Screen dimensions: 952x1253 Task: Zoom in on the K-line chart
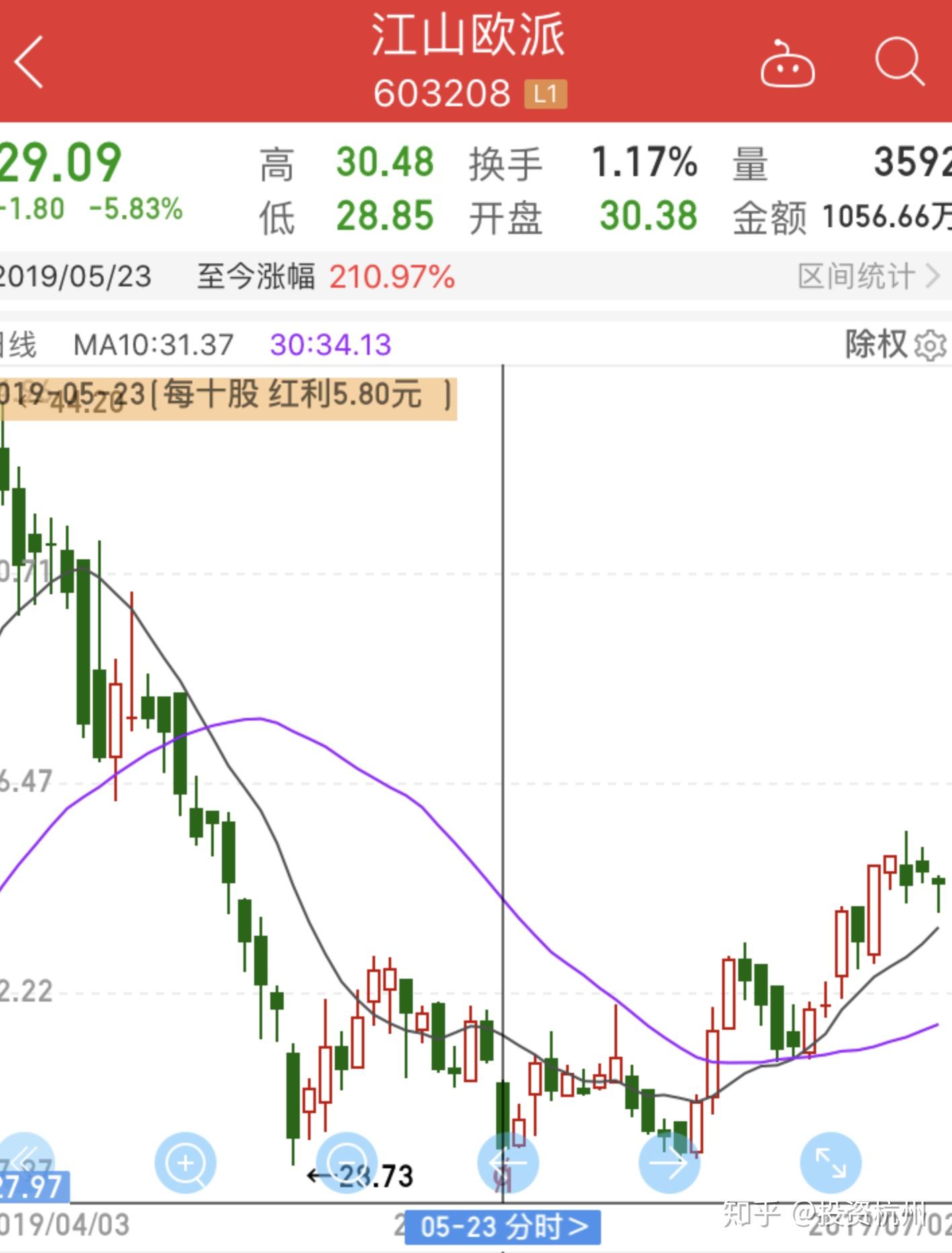(x=185, y=1163)
